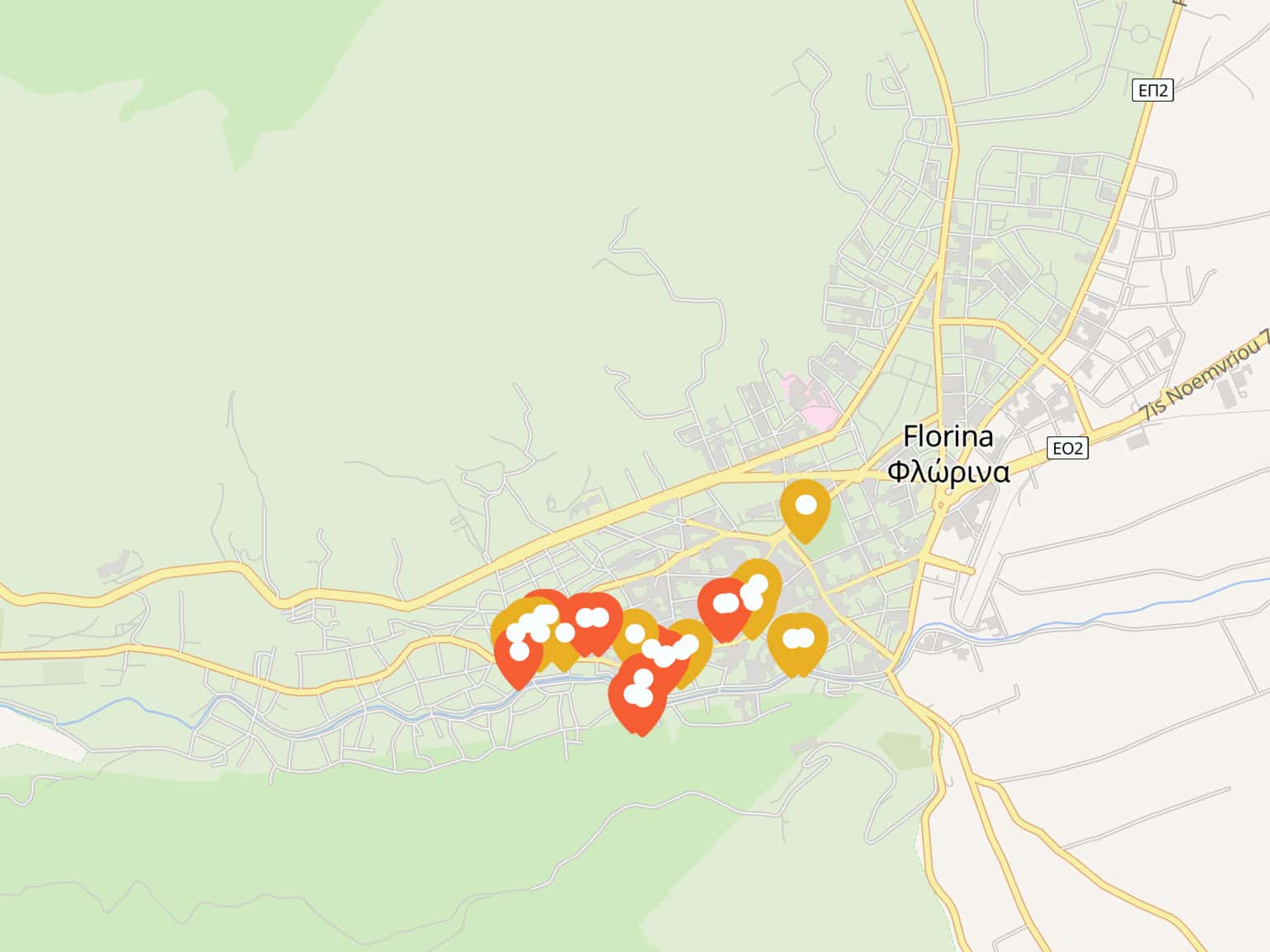
Task: Open the westernmost orange pin in the cluster
Action: point(518,653)
